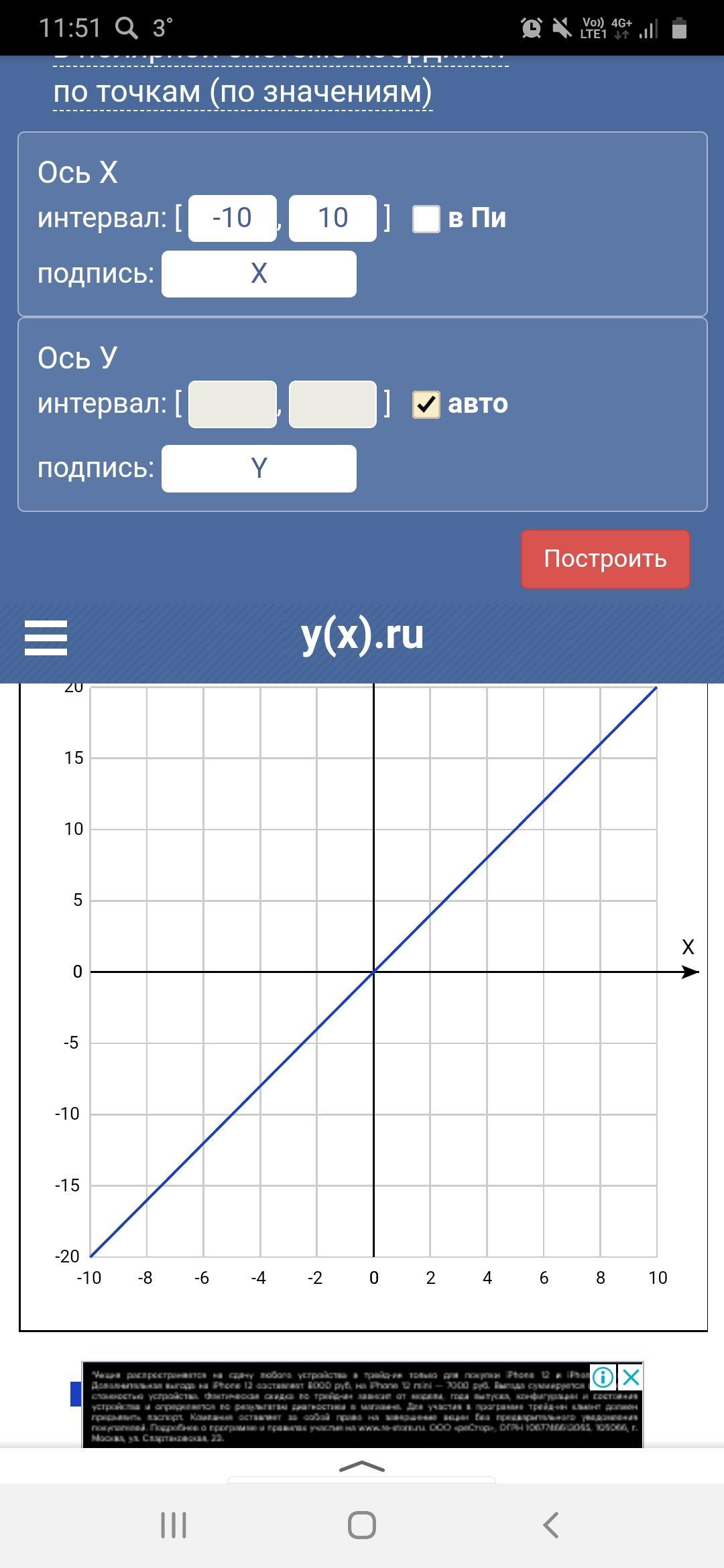Image resolution: width=724 pixels, height=1568 pixels.
Task: Go to y(x).ru home title
Action: (x=362, y=635)
